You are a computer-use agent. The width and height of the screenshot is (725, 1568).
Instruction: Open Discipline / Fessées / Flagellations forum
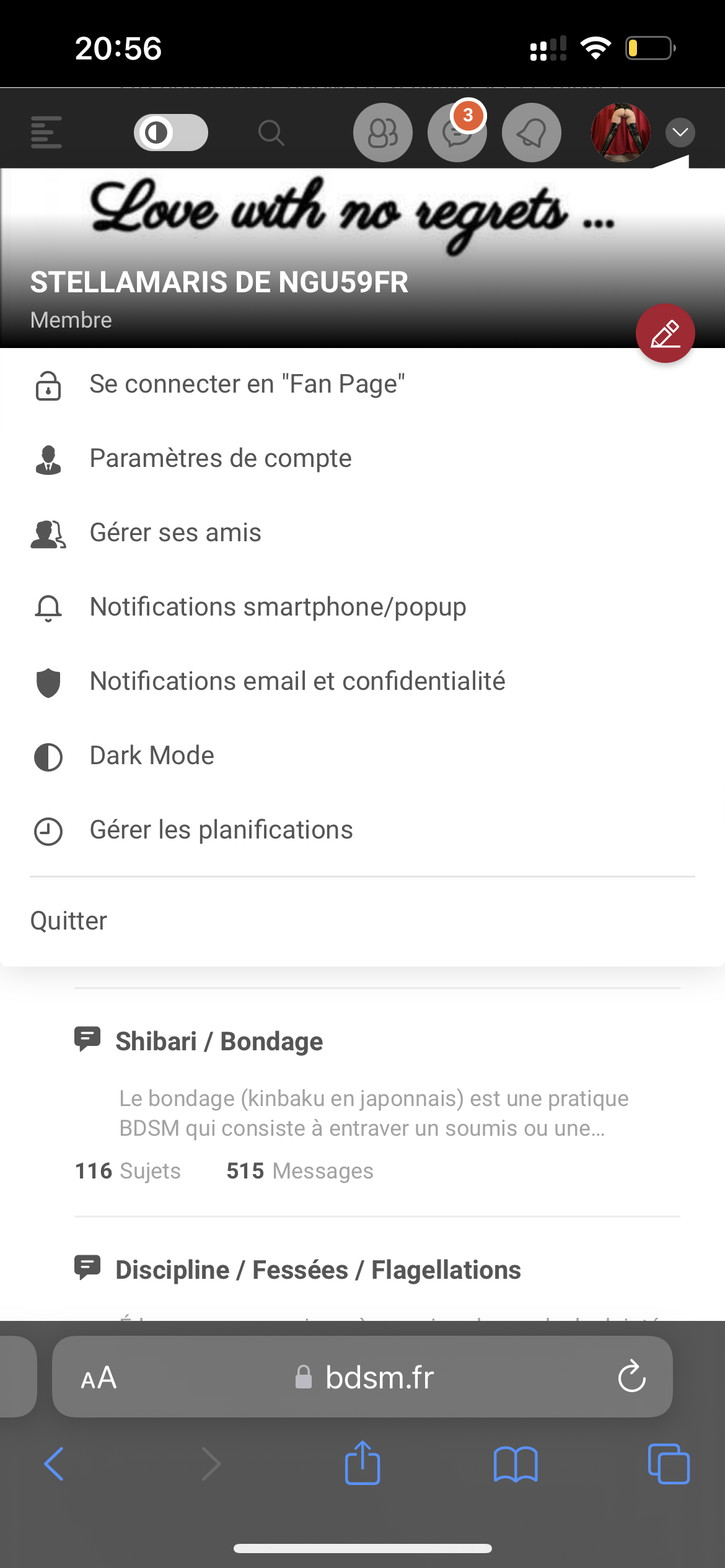pos(318,1270)
